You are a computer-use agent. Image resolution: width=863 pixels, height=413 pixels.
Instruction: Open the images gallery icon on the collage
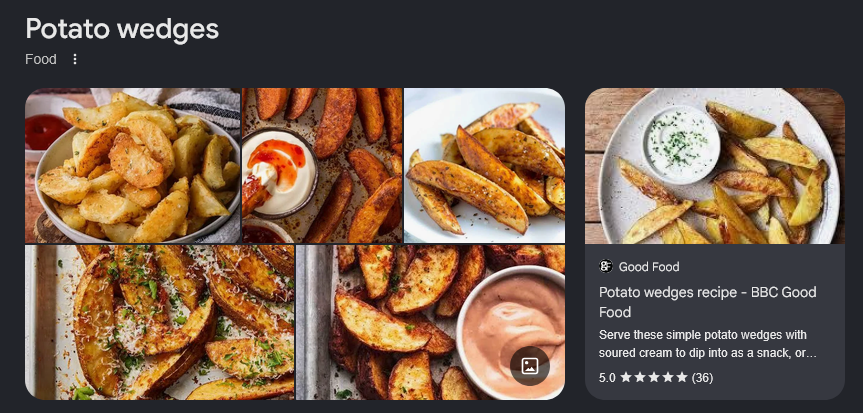pyautogui.click(x=529, y=366)
